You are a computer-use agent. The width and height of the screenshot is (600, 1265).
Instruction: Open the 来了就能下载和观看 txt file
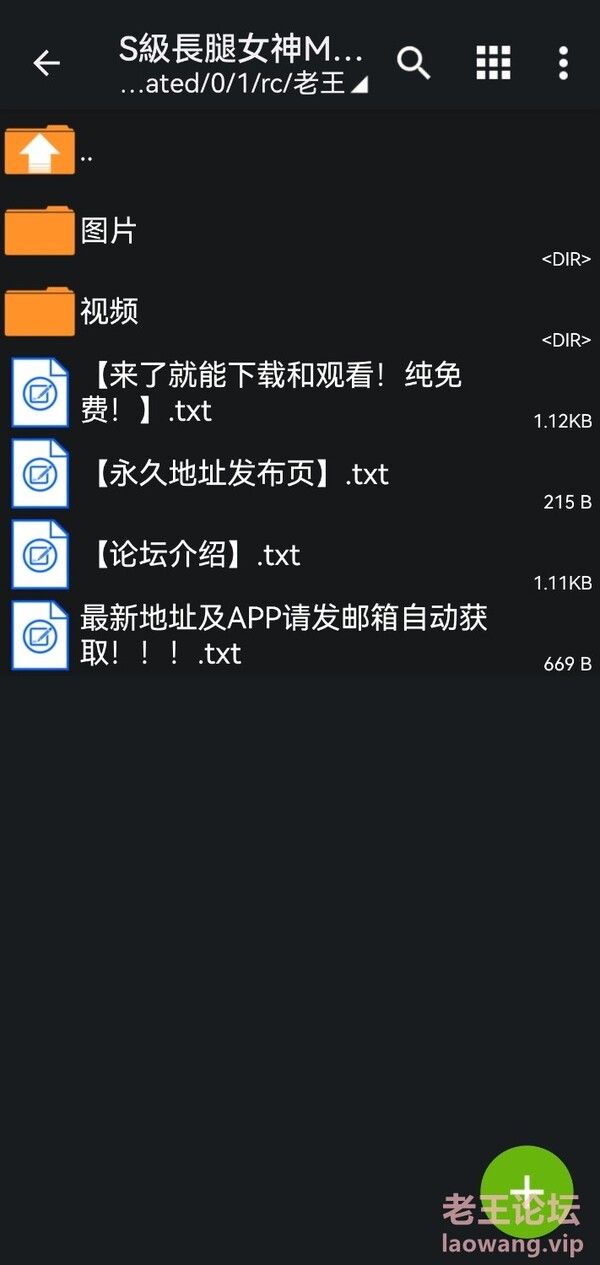(300, 393)
